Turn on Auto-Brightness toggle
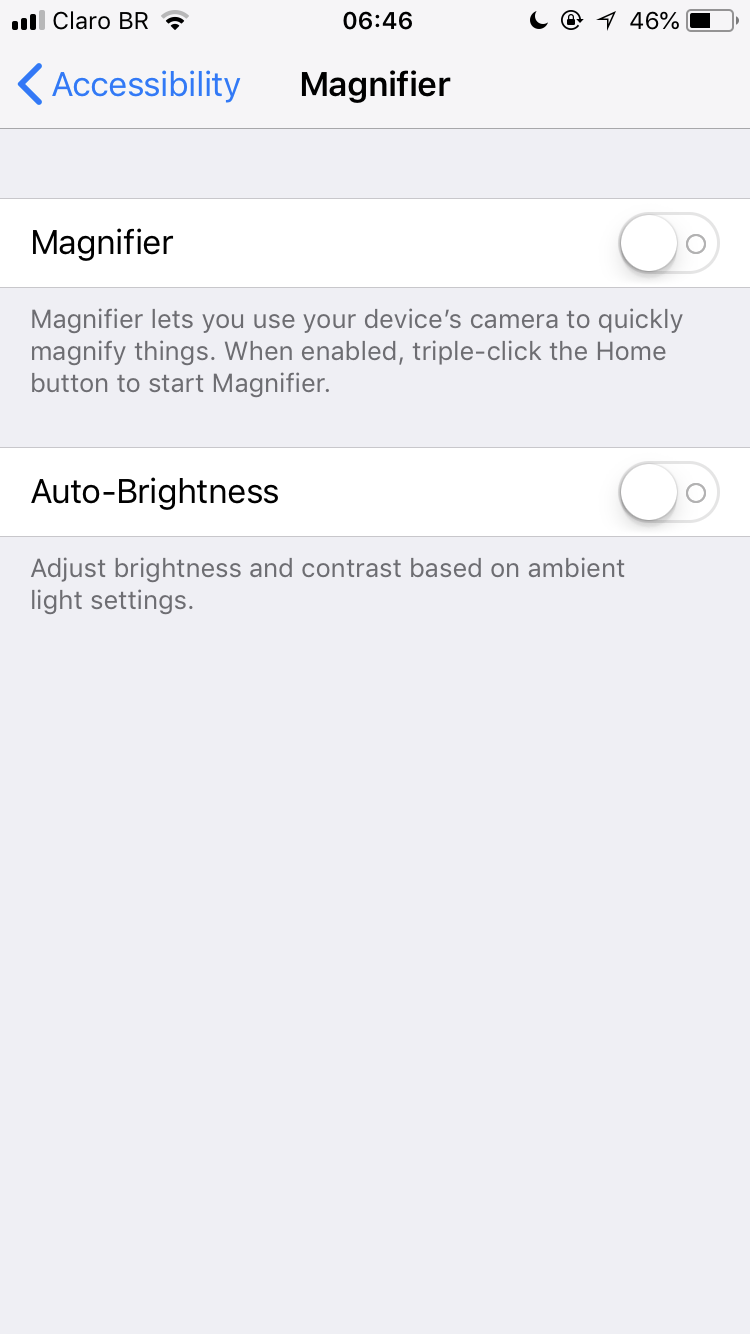Viewport: 750px width, 1334px height. (x=668, y=492)
